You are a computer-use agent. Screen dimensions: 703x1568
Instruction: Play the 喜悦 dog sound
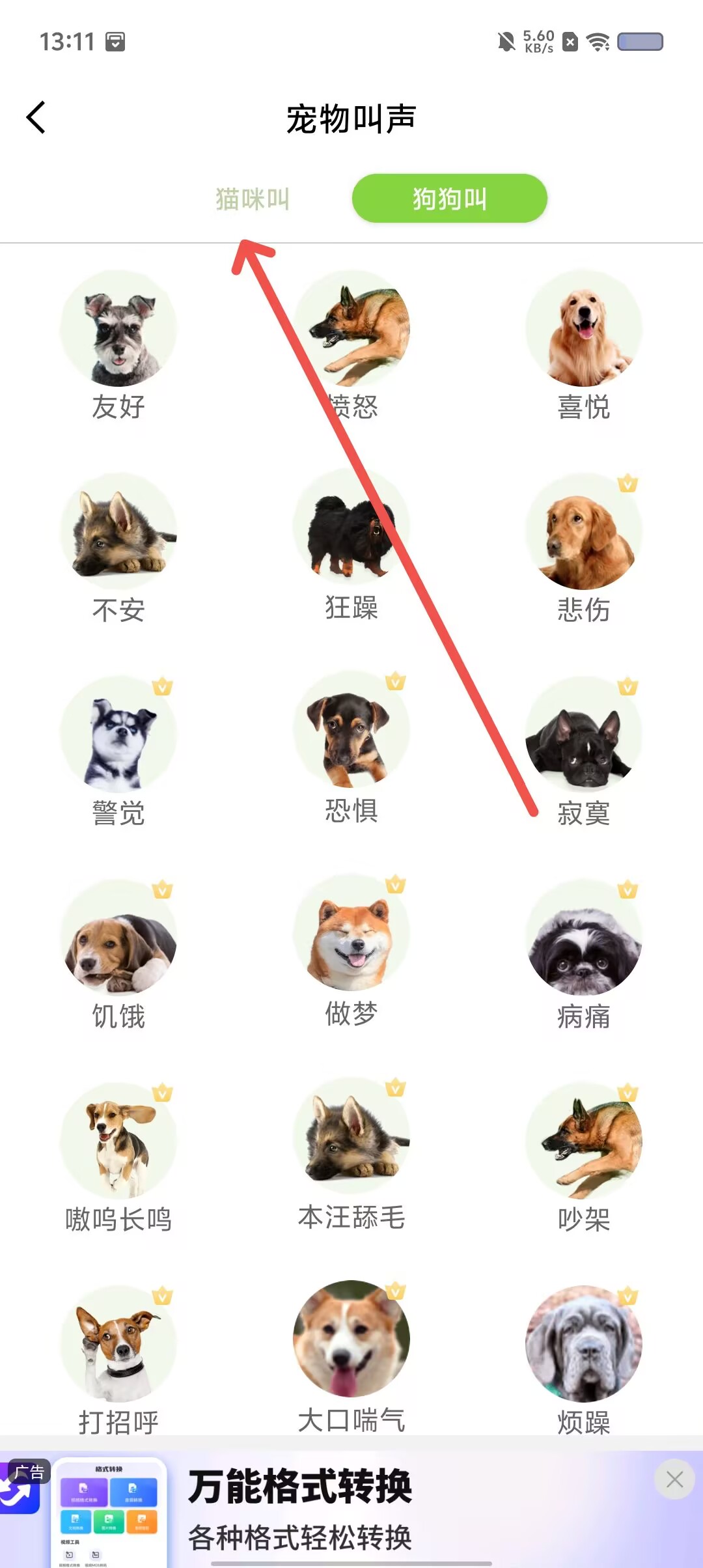click(584, 329)
